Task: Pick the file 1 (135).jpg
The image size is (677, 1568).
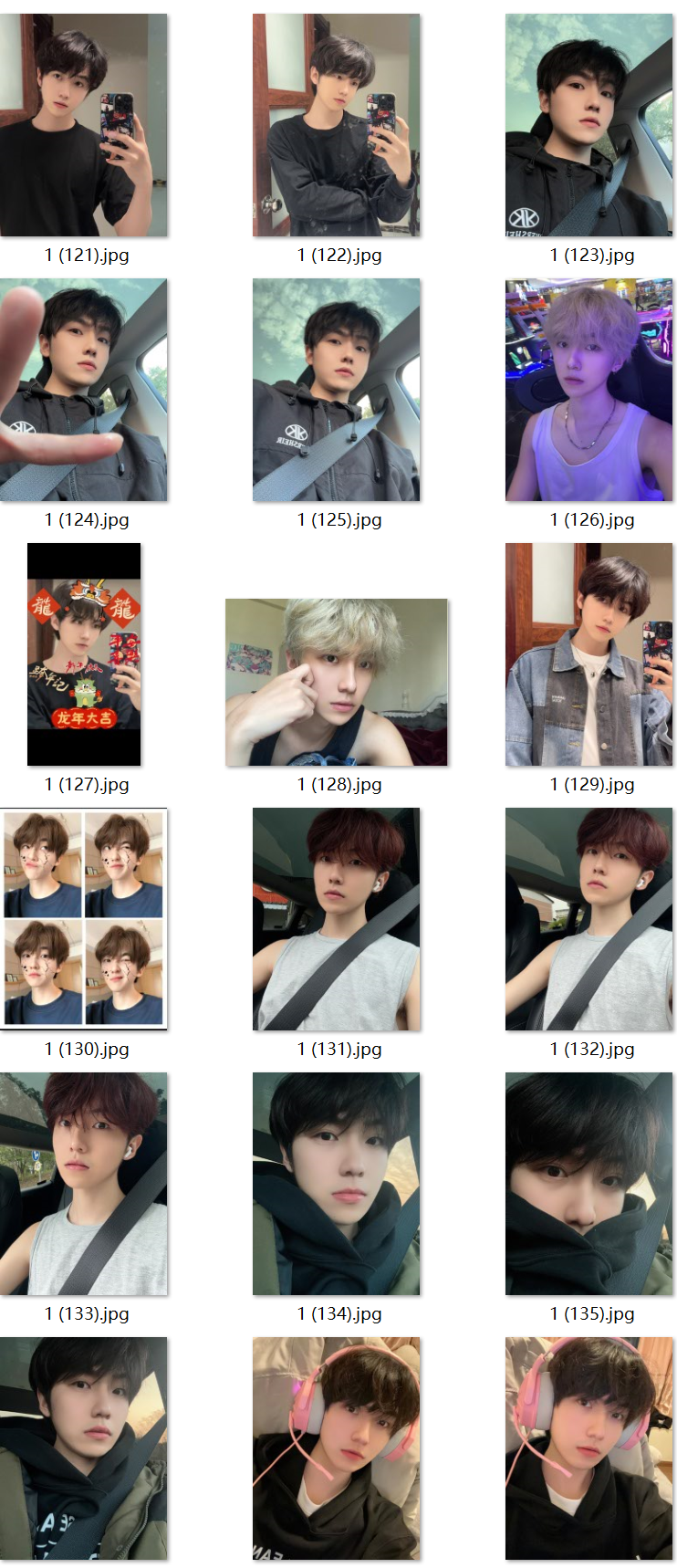Action: 589,1184
